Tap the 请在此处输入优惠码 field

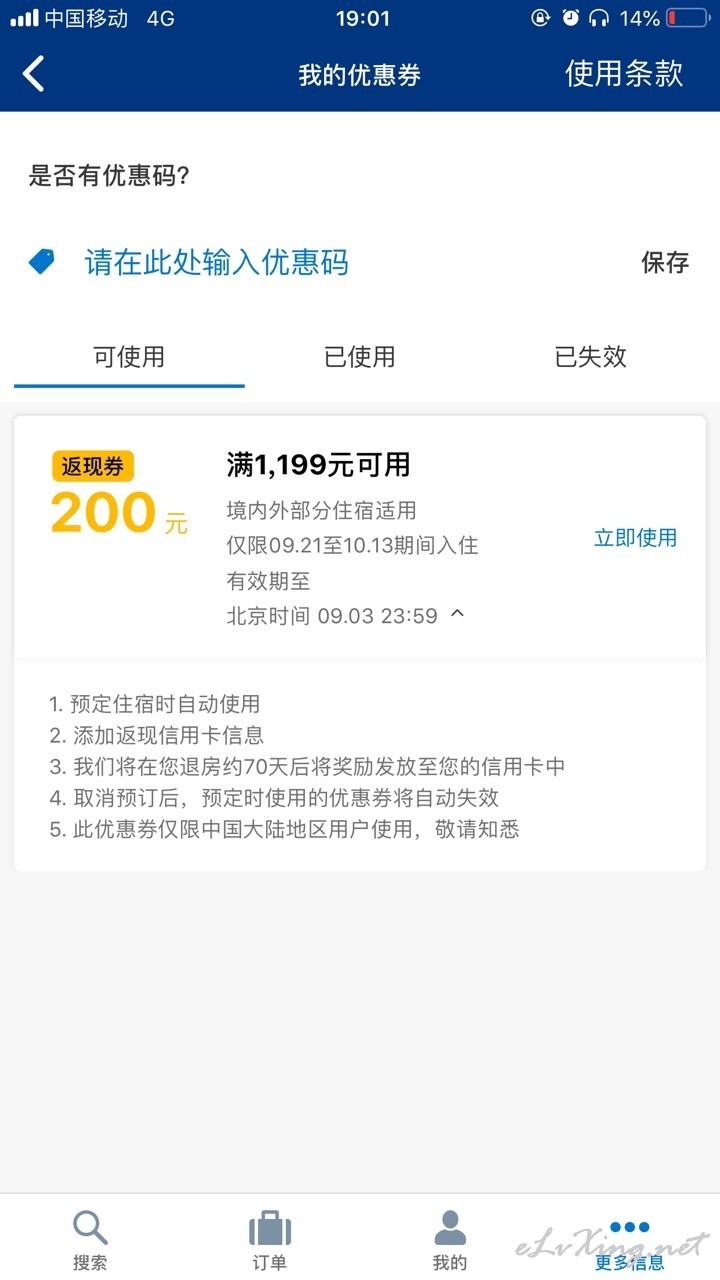pyautogui.click(x=216, y=263)
